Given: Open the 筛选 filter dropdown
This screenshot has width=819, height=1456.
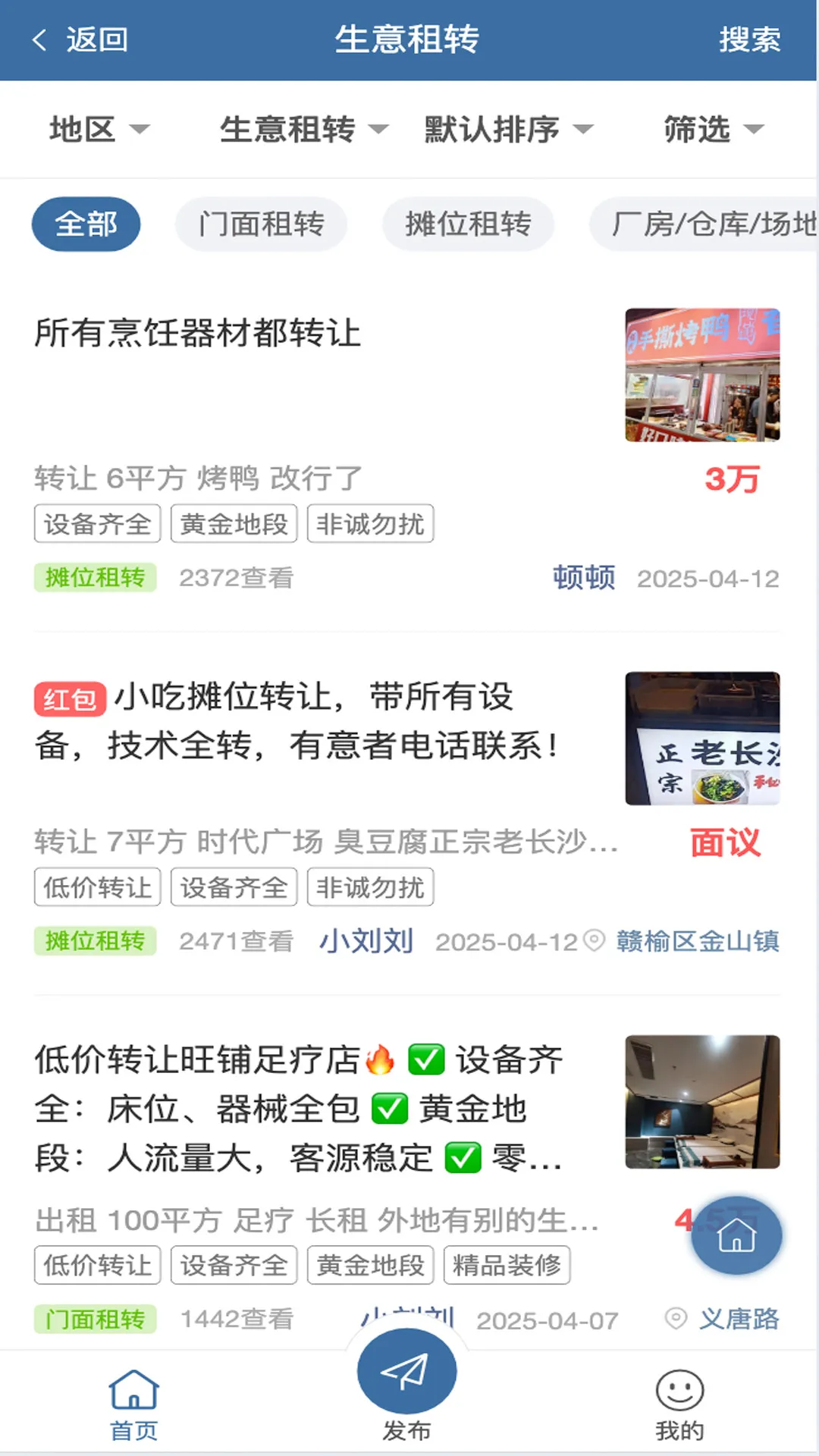Looking at the screenshot, I should tap(713, 129).
